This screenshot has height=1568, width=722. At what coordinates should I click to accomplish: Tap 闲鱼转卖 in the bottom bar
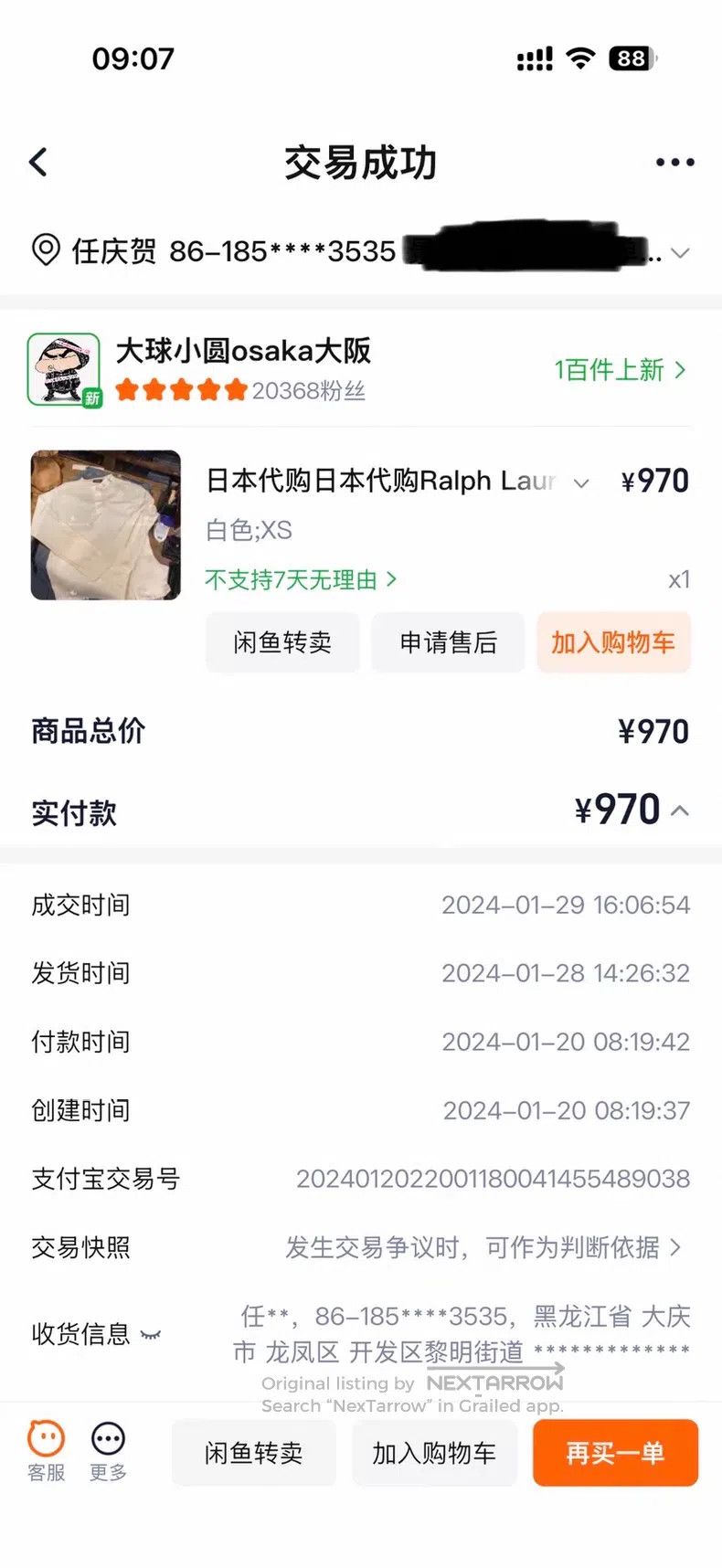[254, 1453]
